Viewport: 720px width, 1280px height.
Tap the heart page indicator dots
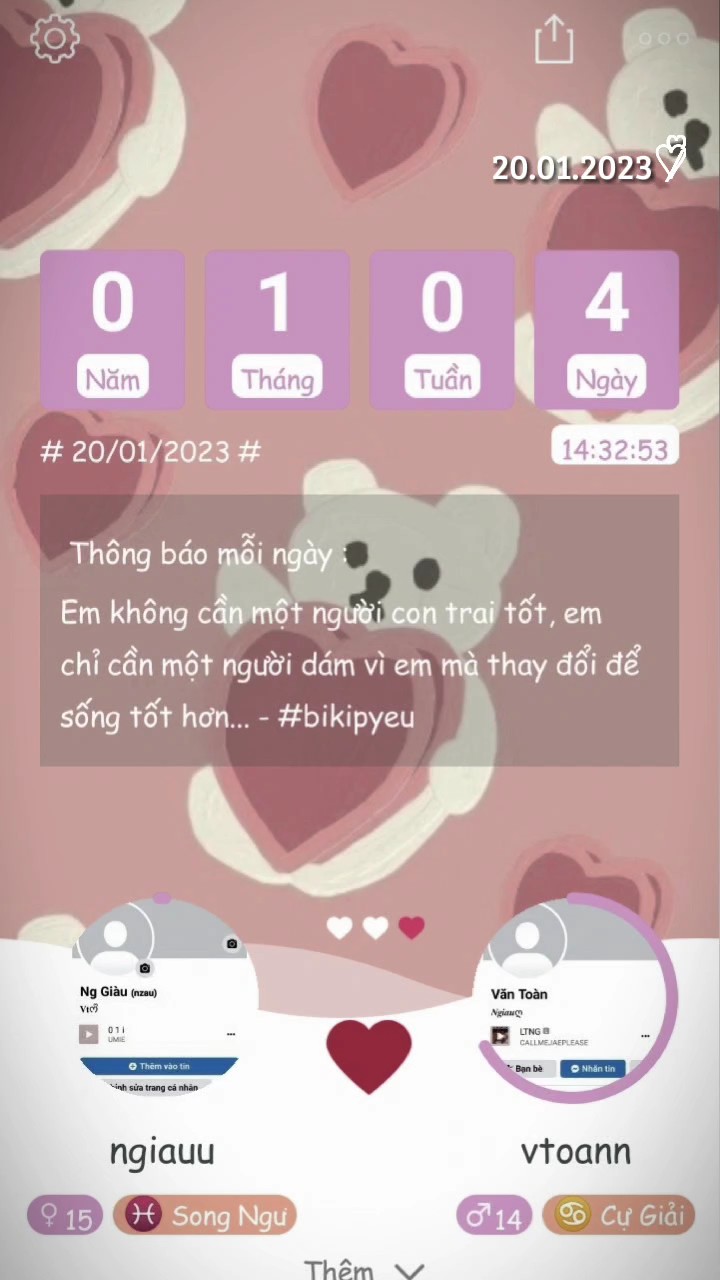point(375,928)
